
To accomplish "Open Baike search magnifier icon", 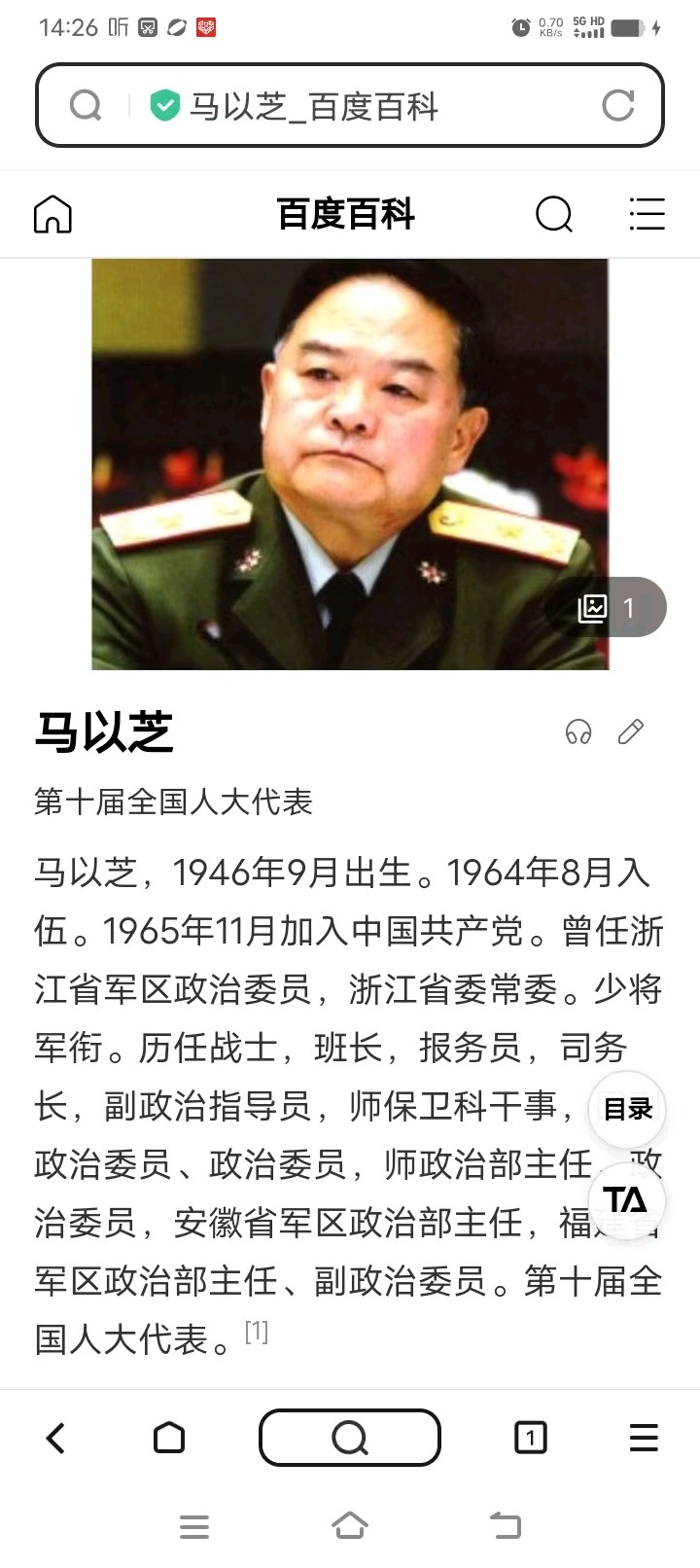I will click(554, 214).
